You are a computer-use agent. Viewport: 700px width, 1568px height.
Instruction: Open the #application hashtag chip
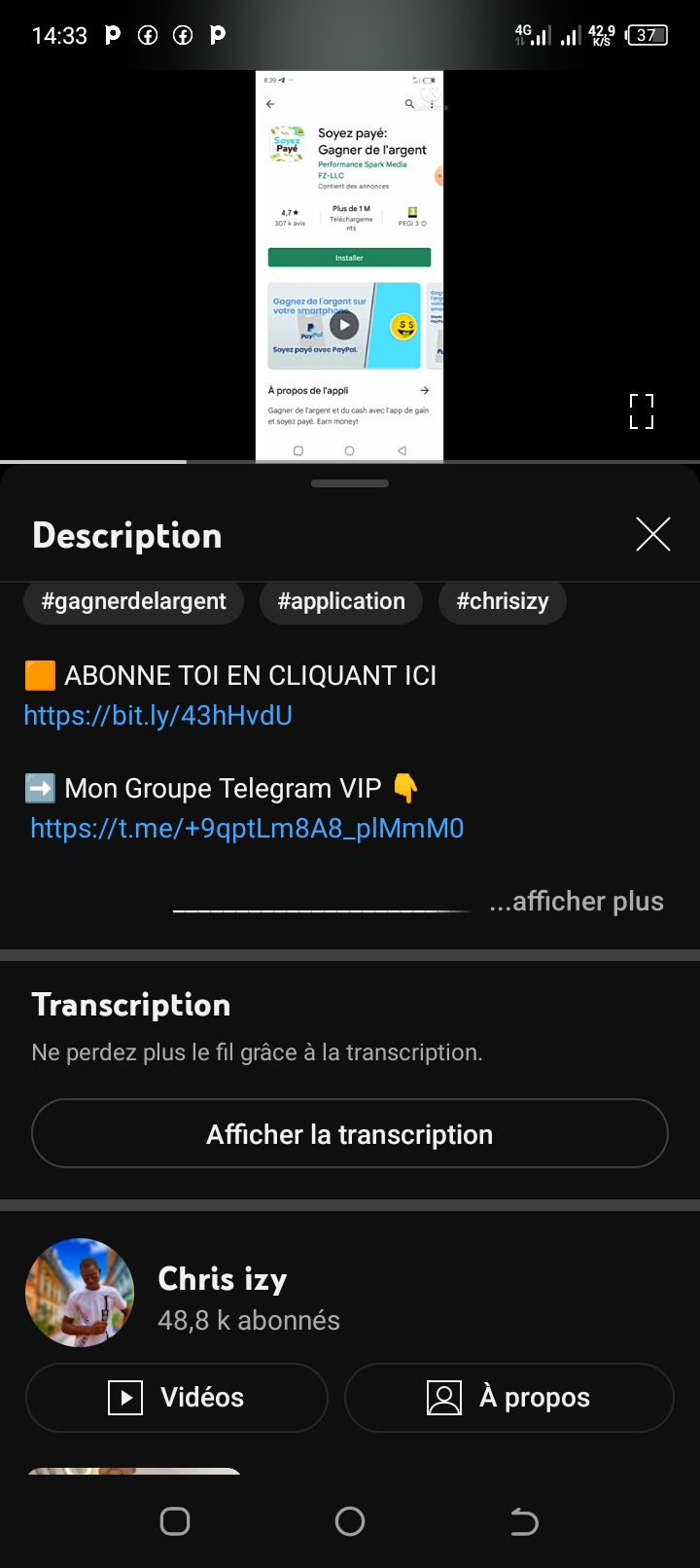point(341,601)
